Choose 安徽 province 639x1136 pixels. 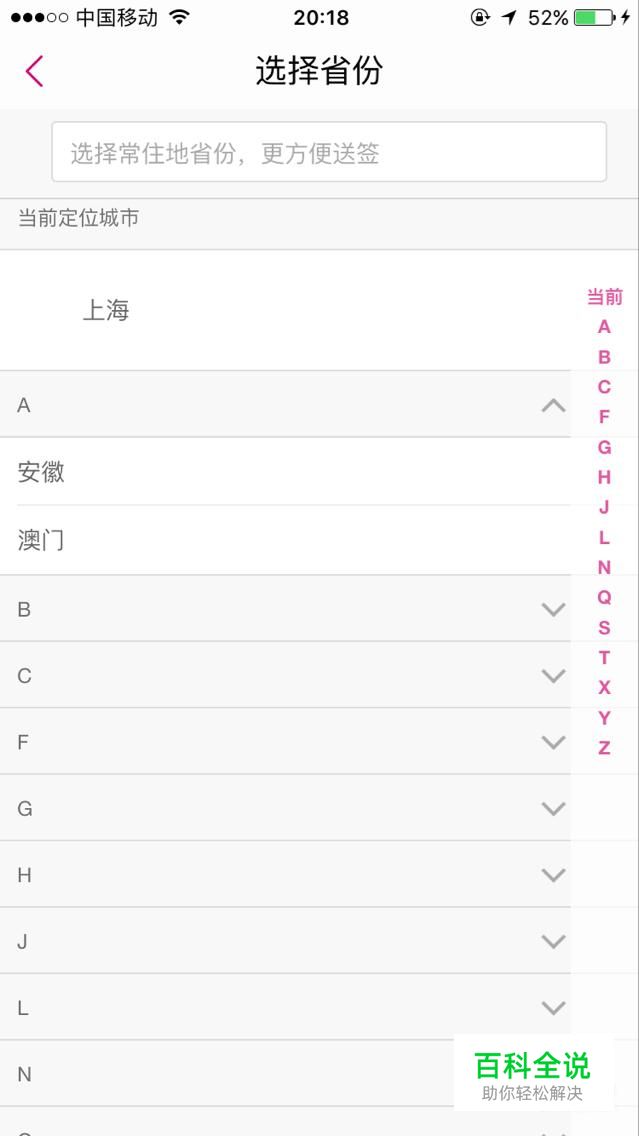pyautogui.click(x=285, y=472)
